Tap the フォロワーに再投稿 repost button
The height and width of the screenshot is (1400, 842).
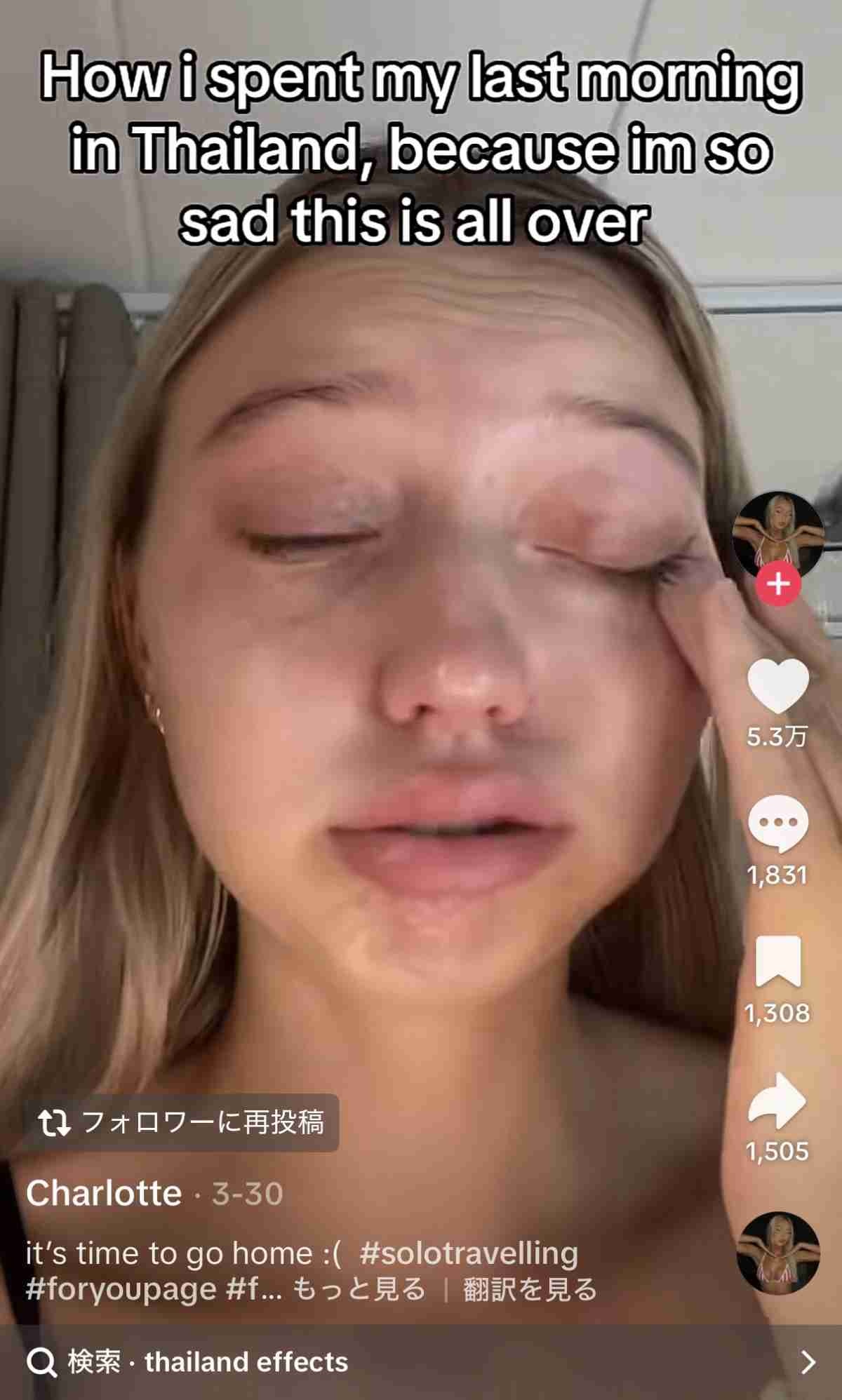[x=181, y=1122]
